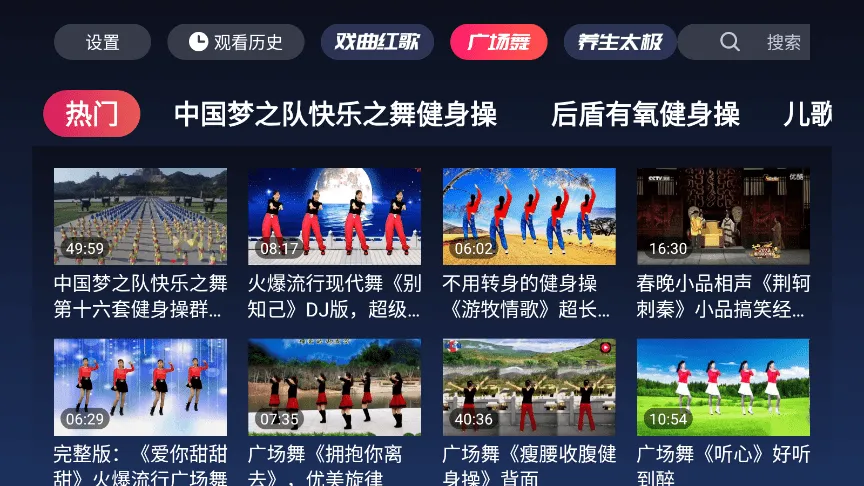The height and width of the screenshot is (486, 864).
Task: Select the 热门 category tab
Action: [x=91, y=114]
